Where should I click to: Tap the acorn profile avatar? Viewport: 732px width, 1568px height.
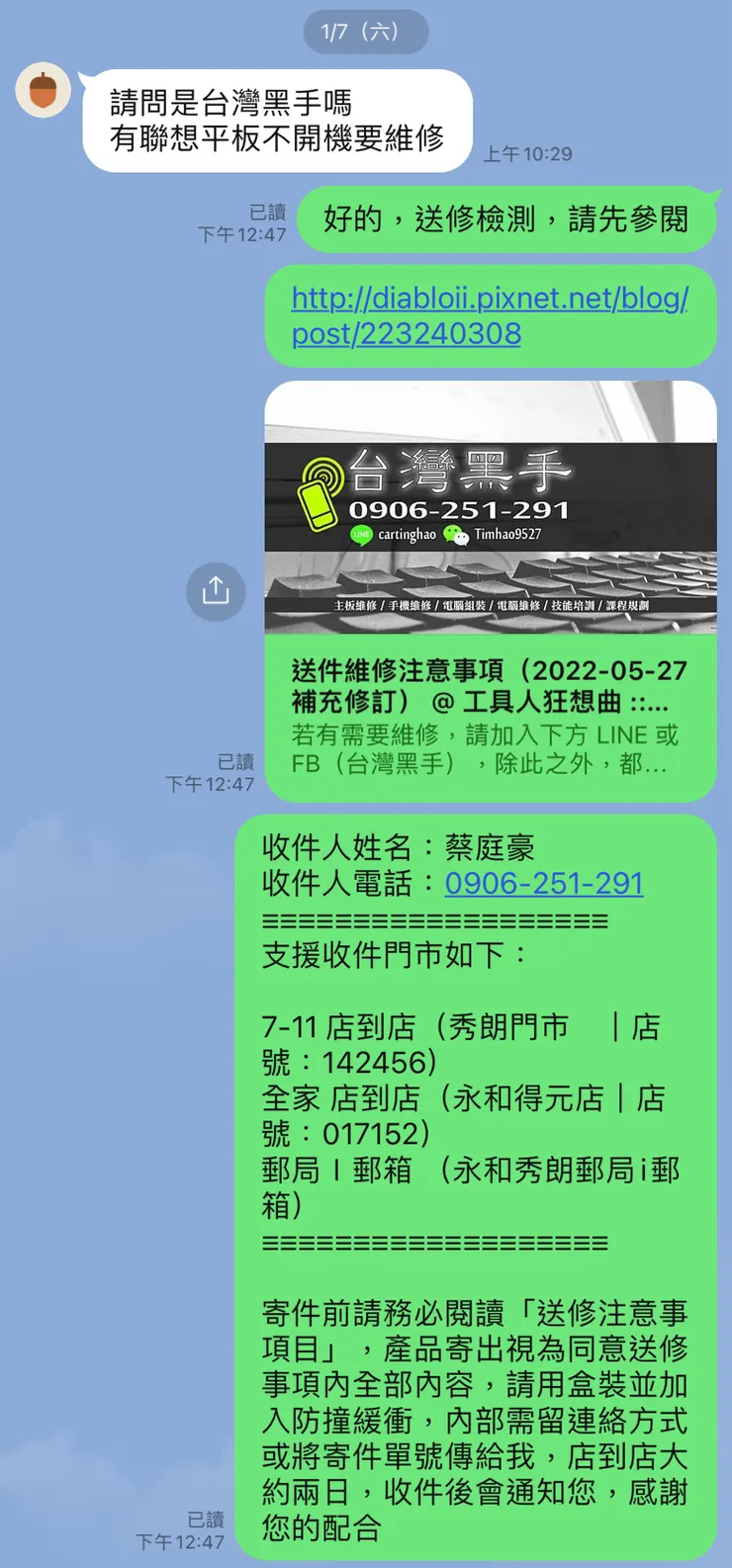tap(43, 90)
